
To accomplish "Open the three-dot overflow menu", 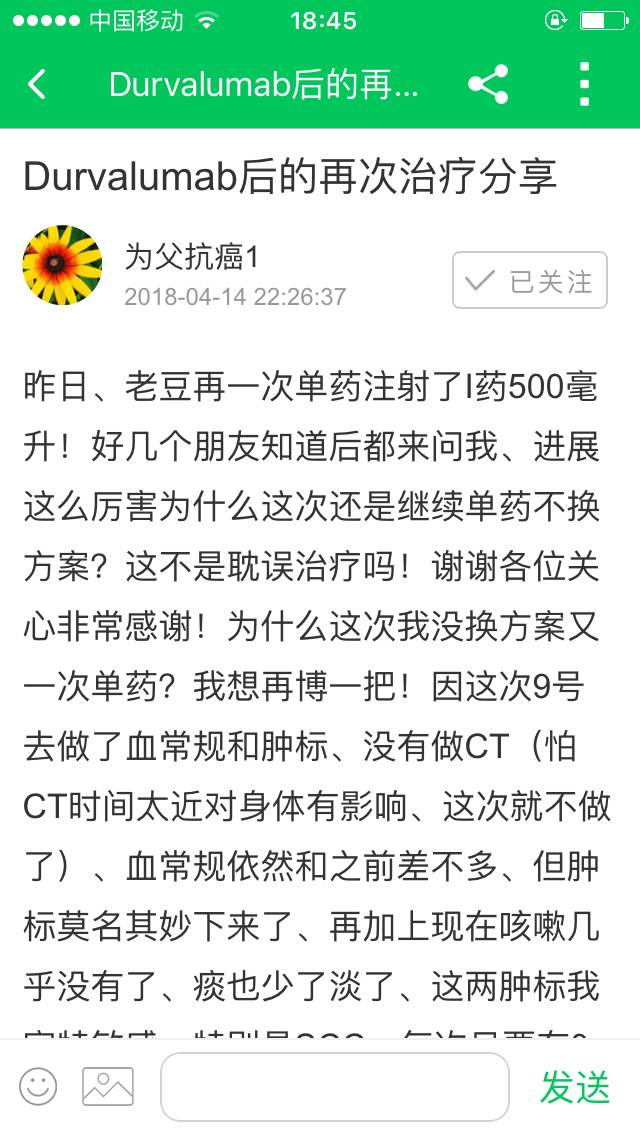I will [585, 84].
